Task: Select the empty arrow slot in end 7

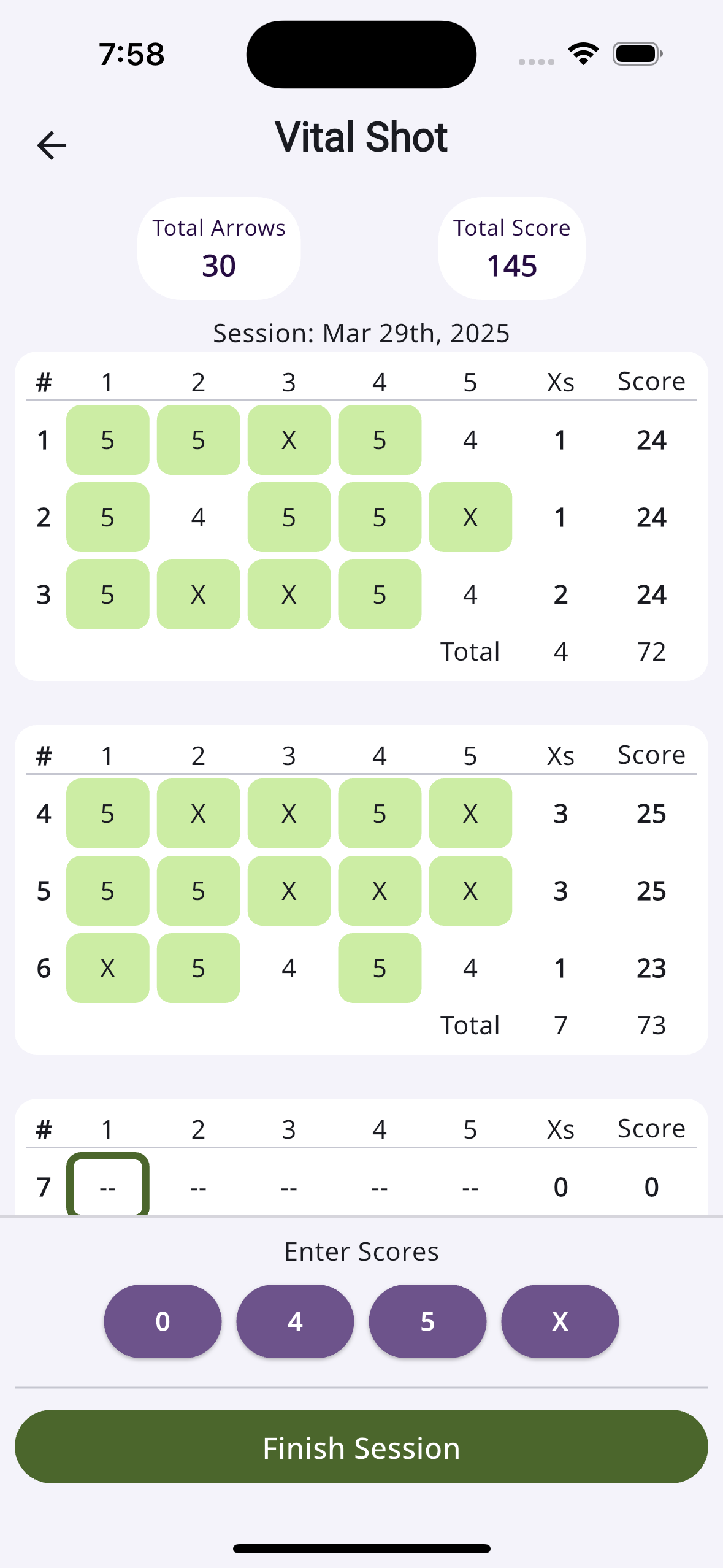Action: (x=107, y=1186)
